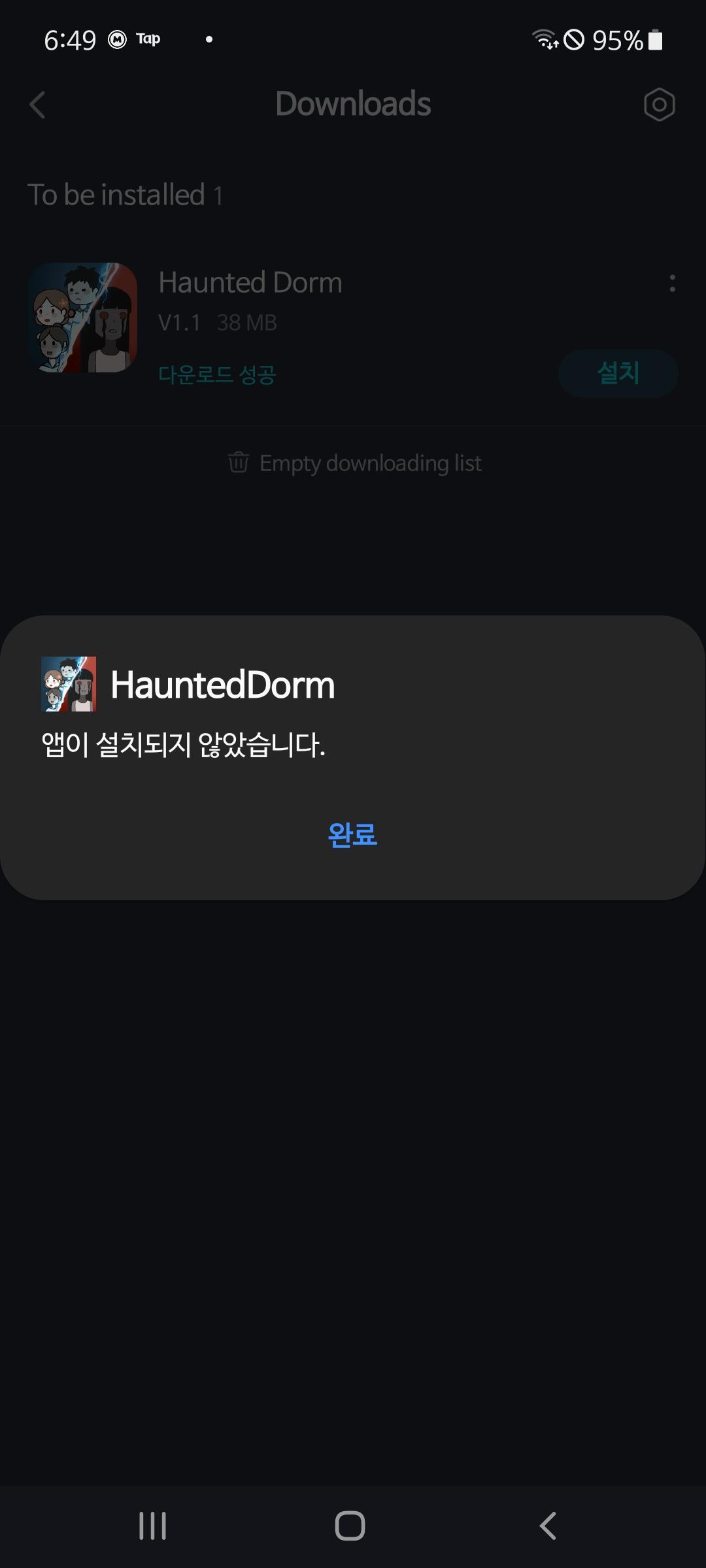Tap Empty downloading list
Screen dimensions: 706x1568
pos(354,463)
